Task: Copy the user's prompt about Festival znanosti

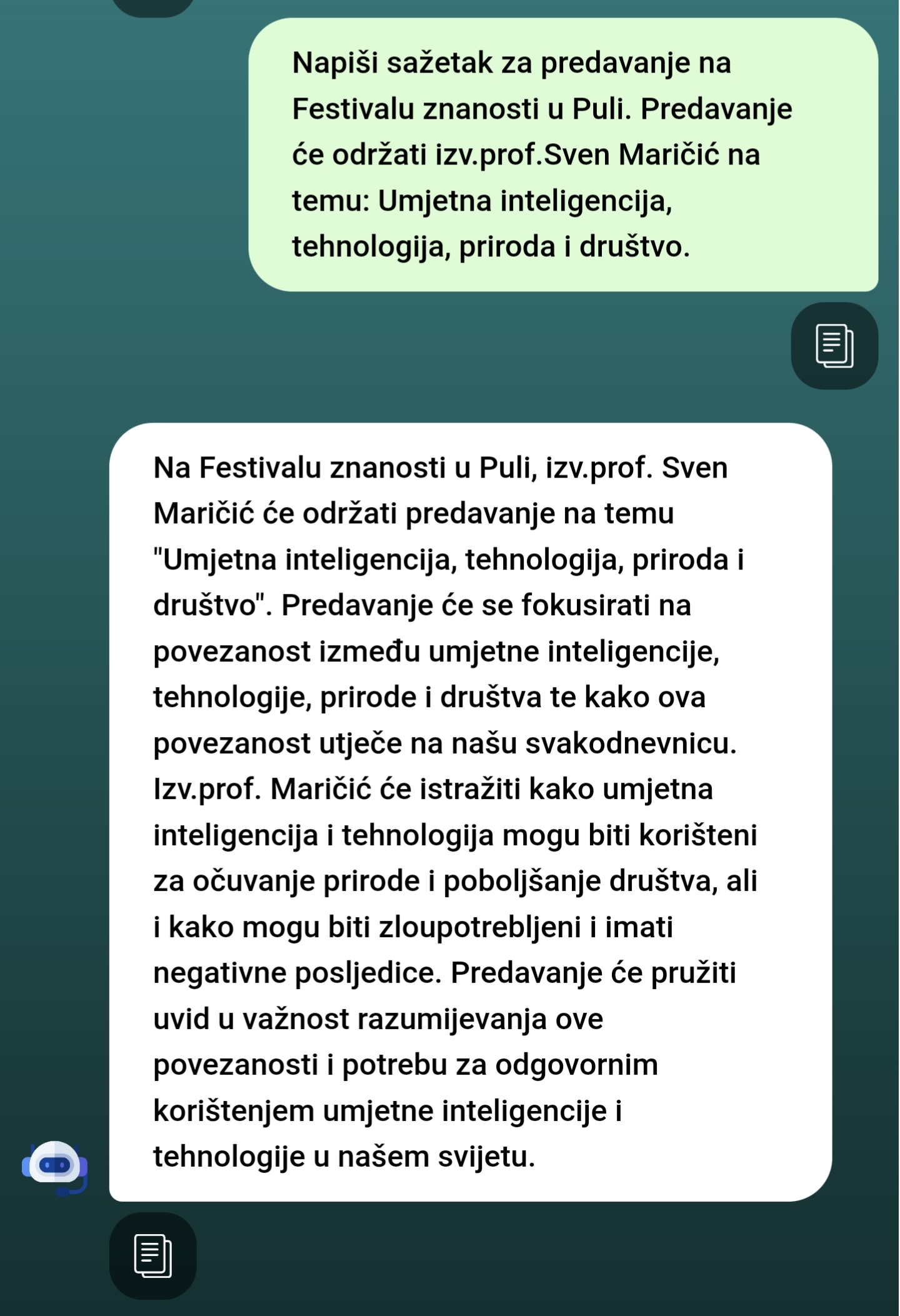Action: click(x=834, y=346)
